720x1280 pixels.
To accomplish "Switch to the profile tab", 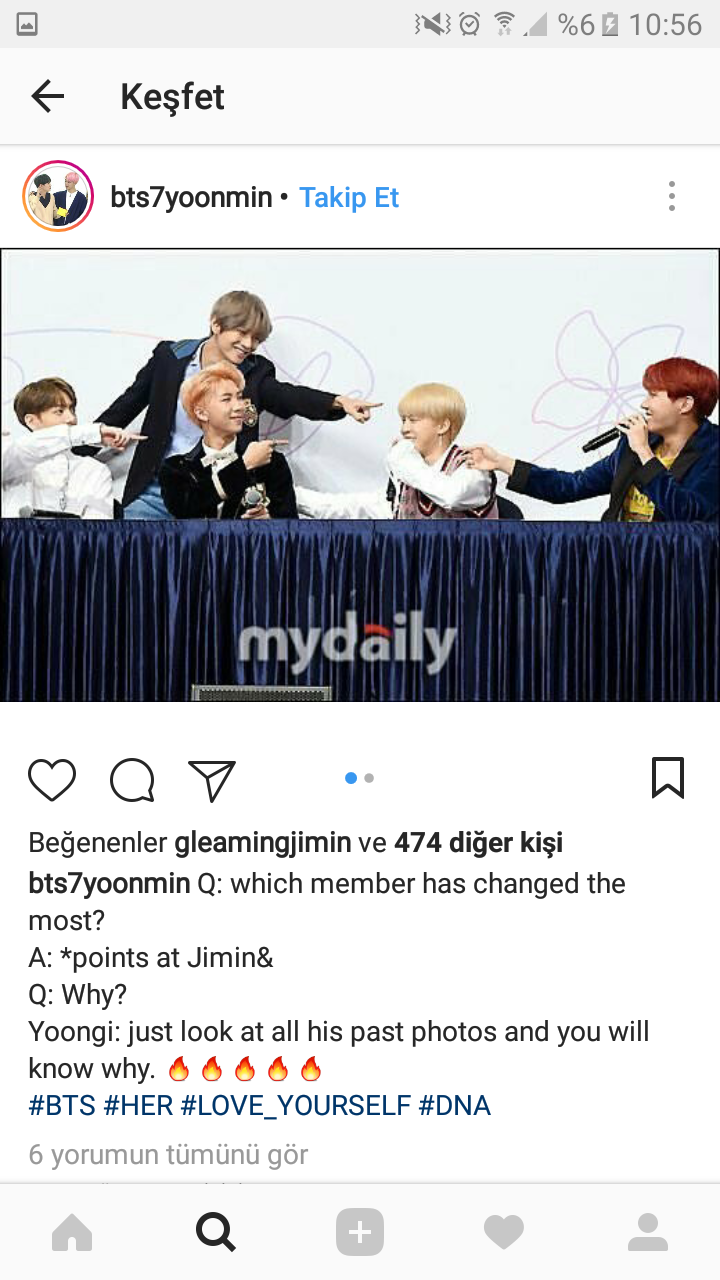I will point(648,1233).
